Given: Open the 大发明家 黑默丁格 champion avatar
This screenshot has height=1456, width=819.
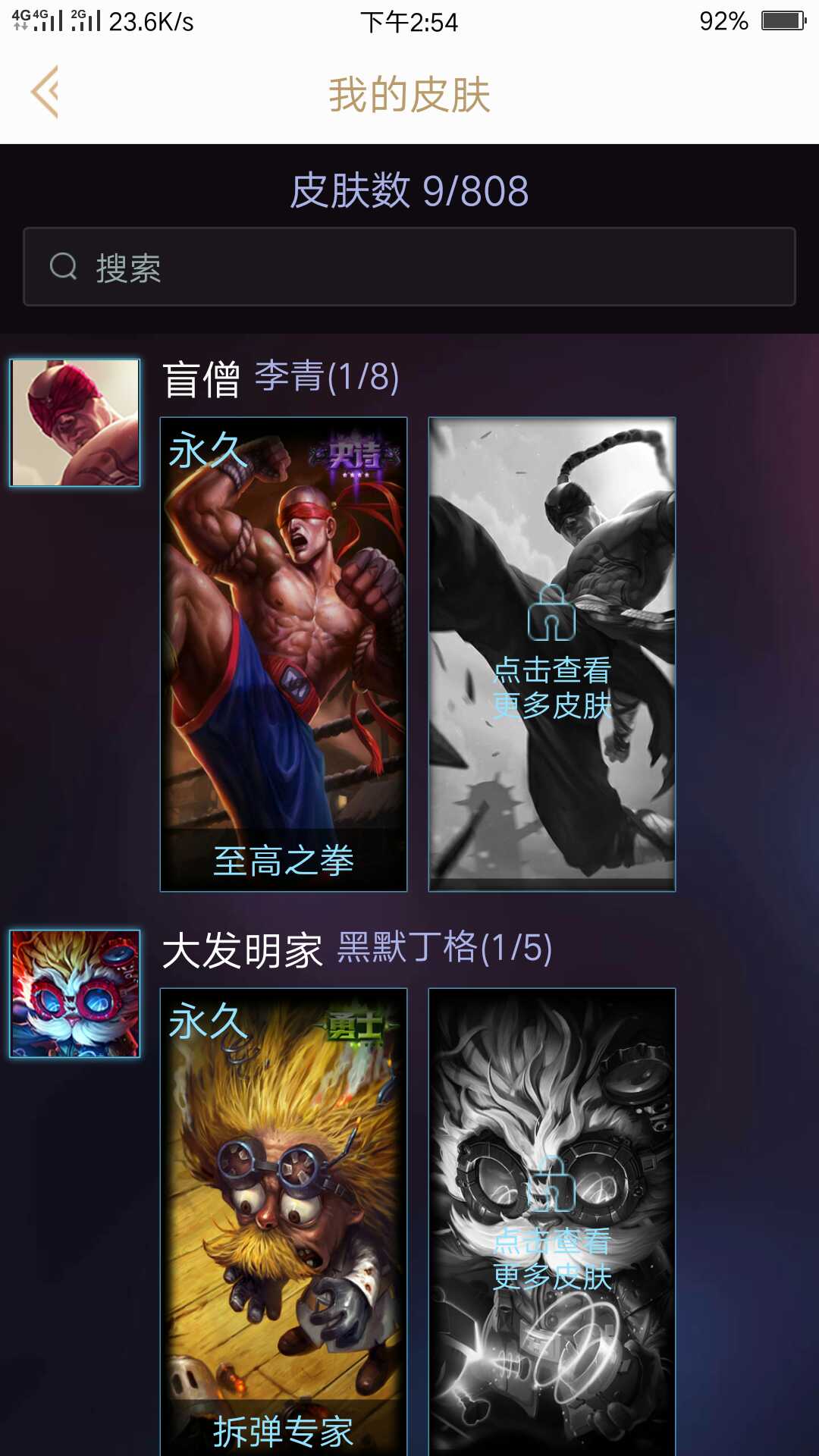Looking at the screenshot, I should 75,993.
